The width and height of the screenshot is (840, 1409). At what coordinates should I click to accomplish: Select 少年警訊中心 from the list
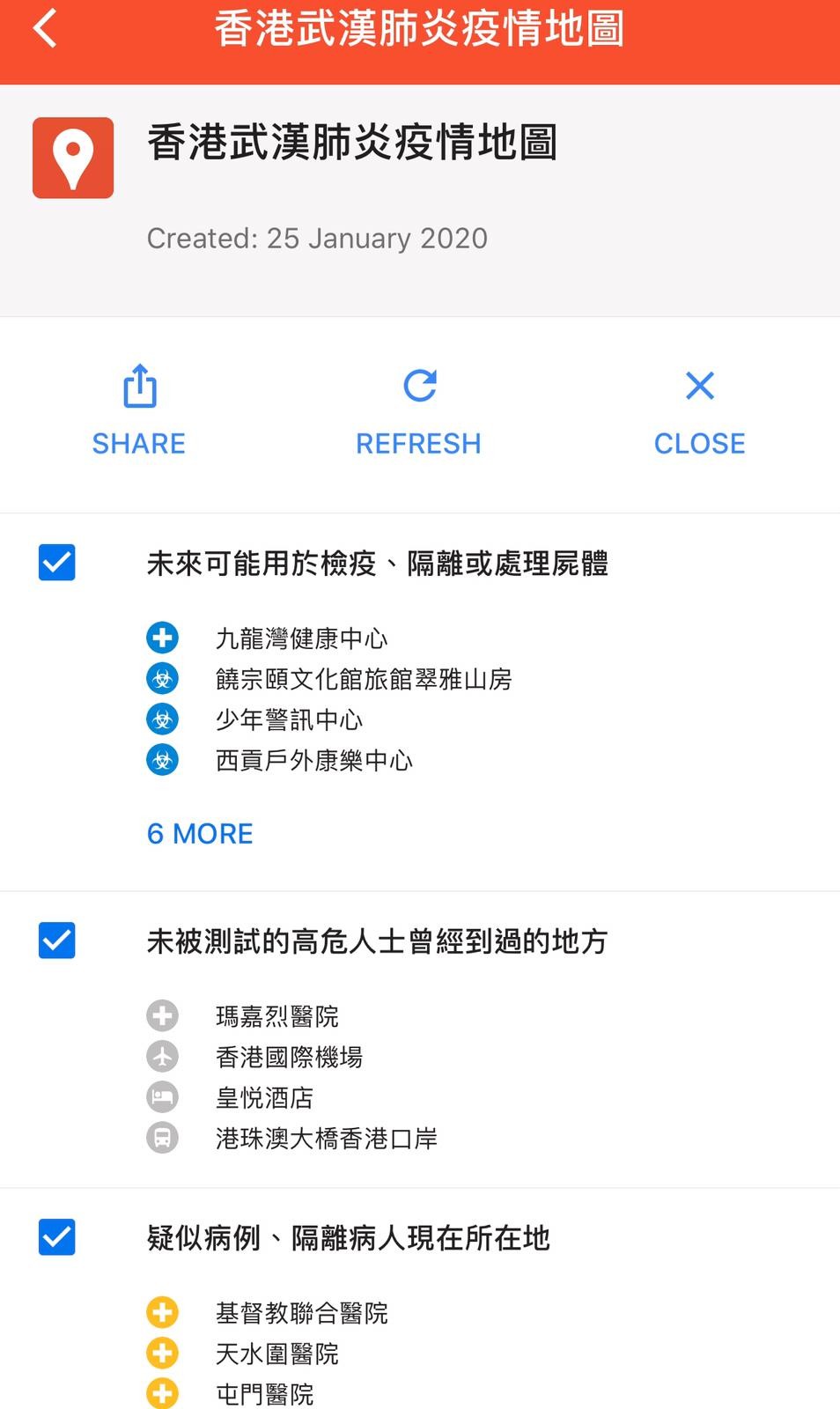pyautogui.click(x=289, y=719)
